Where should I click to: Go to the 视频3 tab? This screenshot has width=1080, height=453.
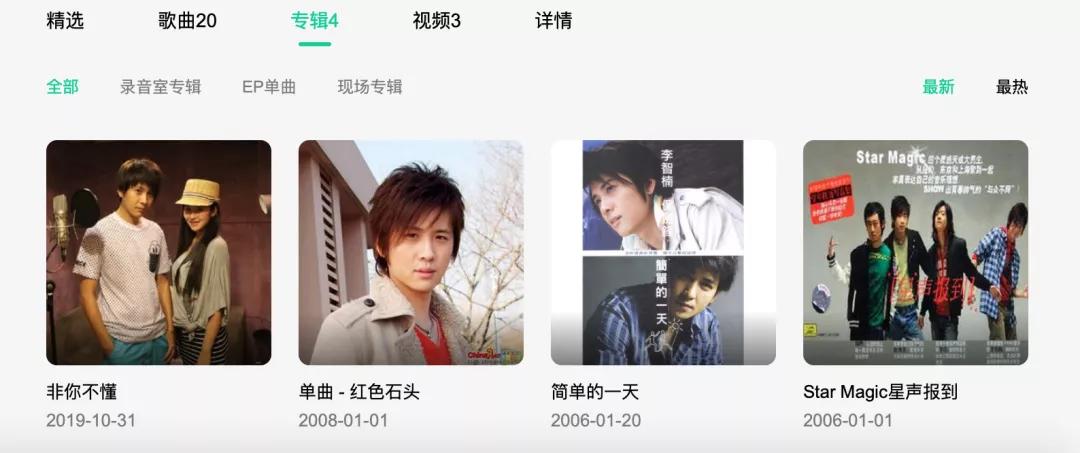[436, 20]
